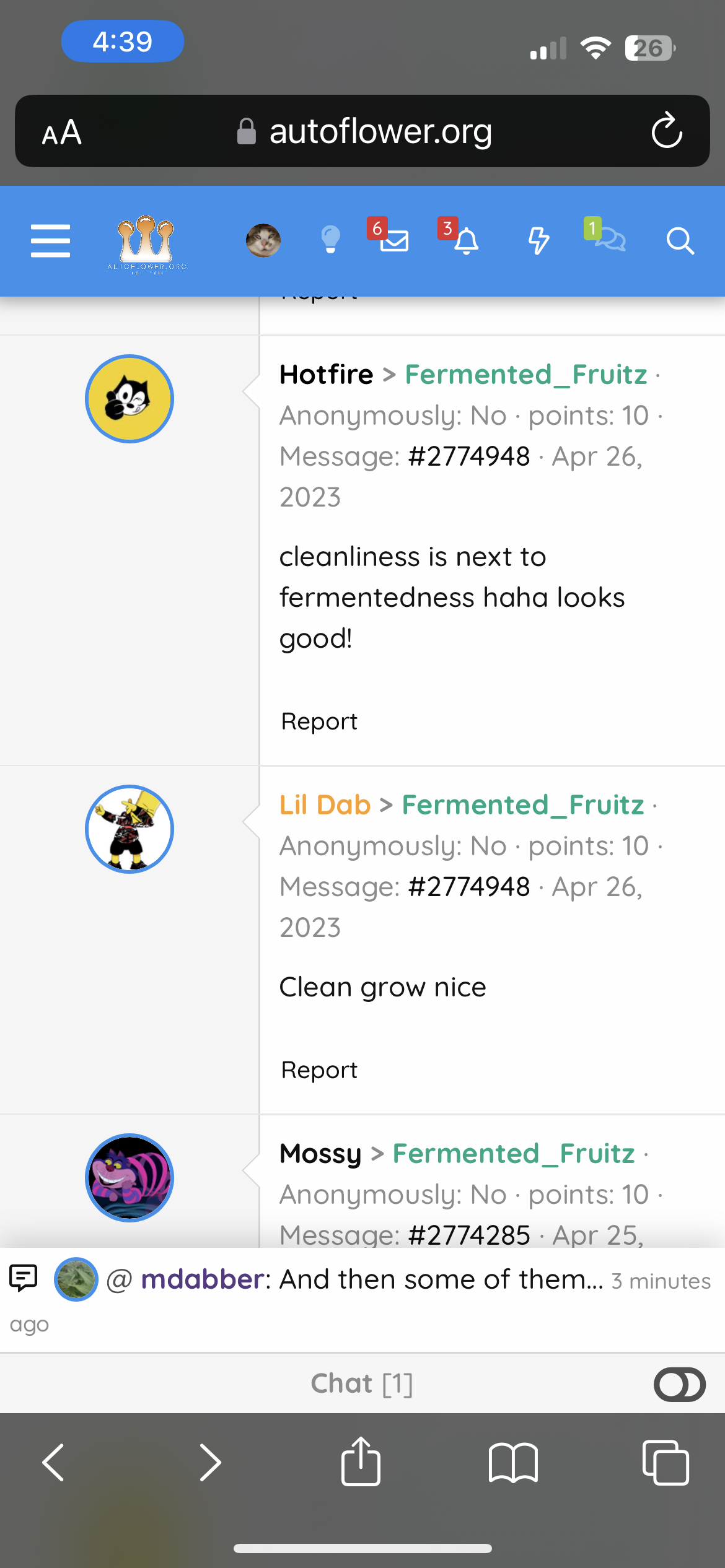Open the site search
The height and width of the screenshot is (1568, 725).
coord(680,240)
